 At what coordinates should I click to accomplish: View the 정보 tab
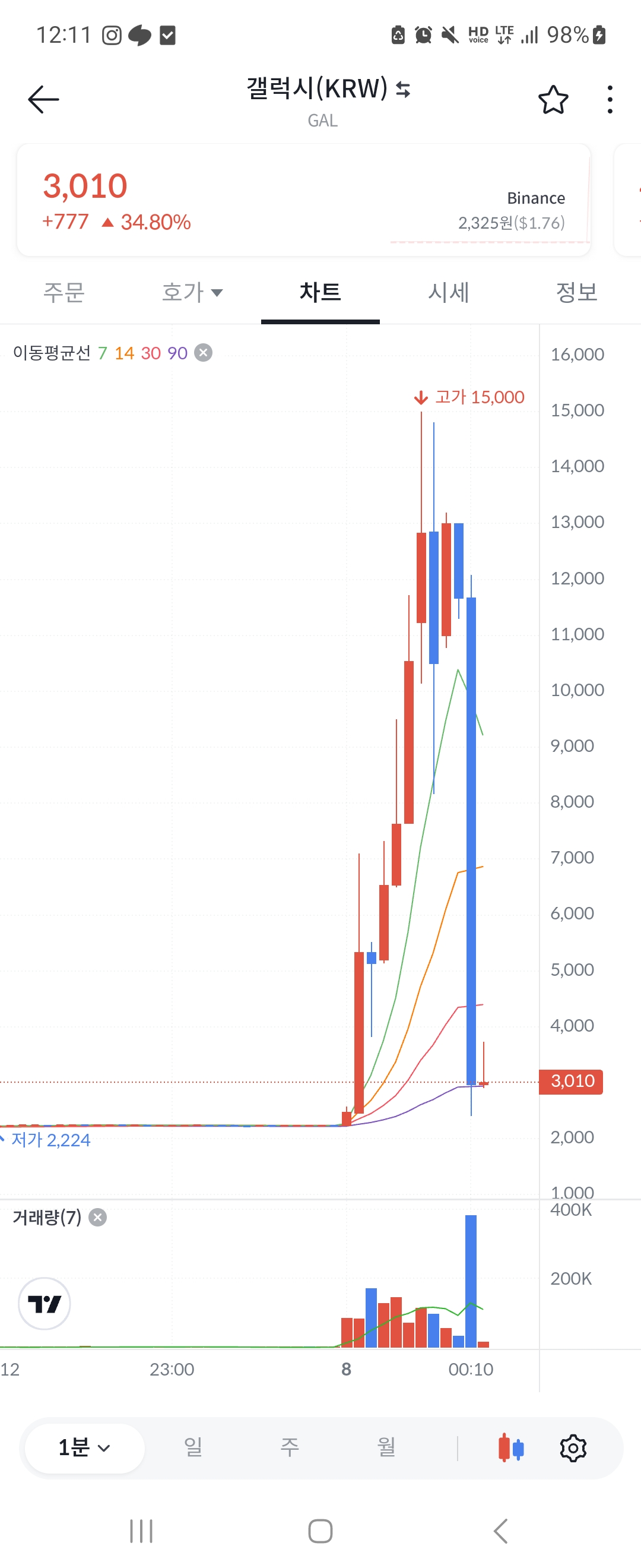pos(576,293)
